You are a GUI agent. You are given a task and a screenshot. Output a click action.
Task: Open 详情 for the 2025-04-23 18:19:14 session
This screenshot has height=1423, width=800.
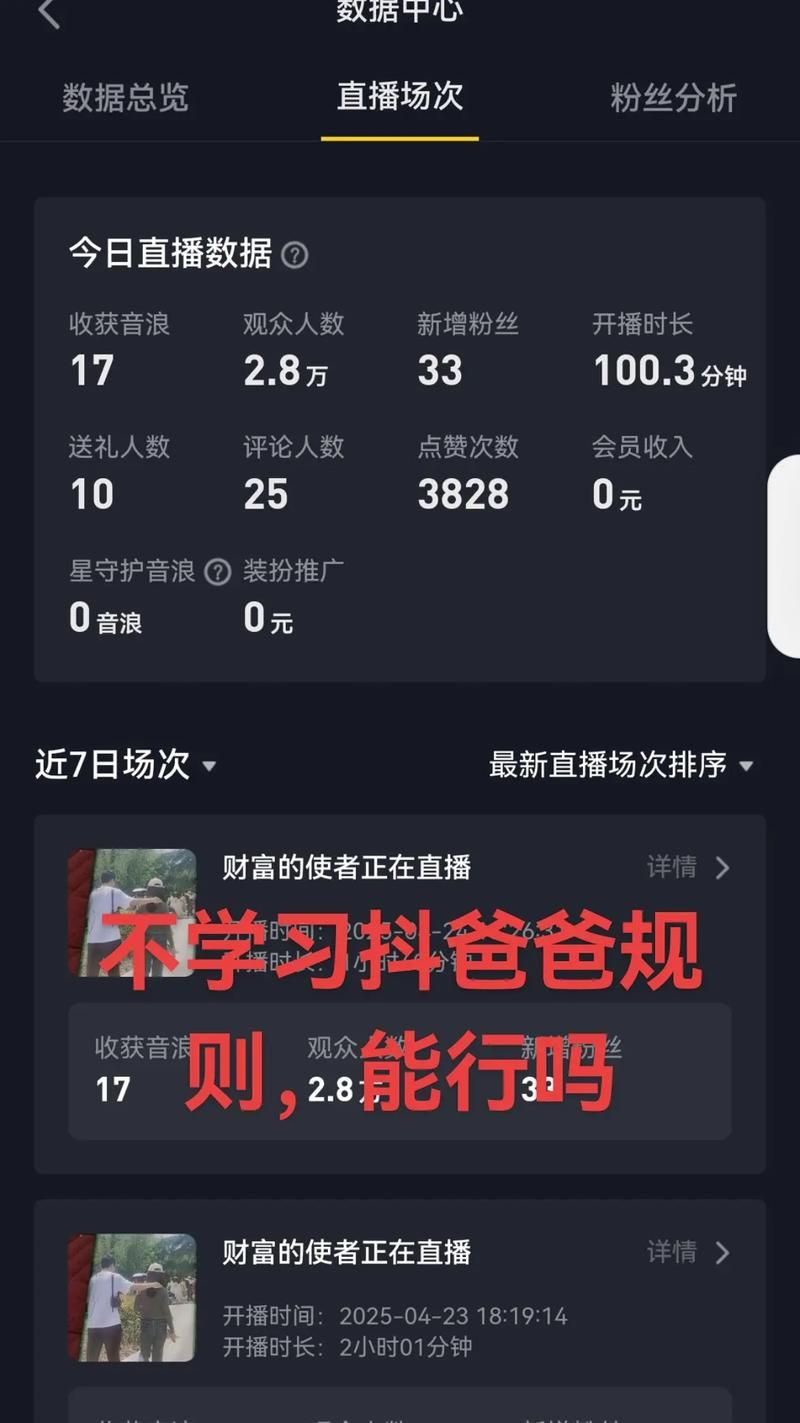click(x=688, y=1252)
